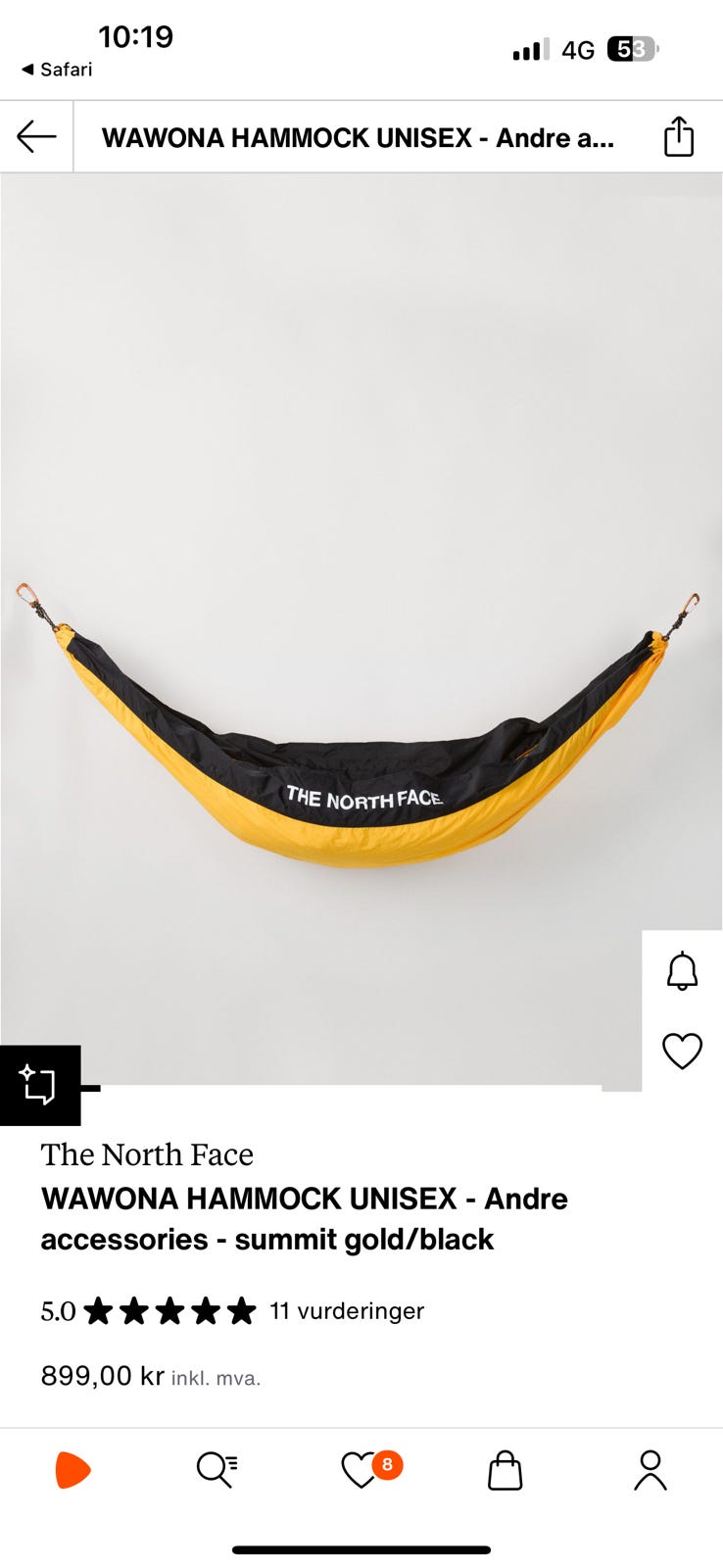723x1568 pixels.
Task: Open the shopping bag tab
Action: (x=505, y=1470)
